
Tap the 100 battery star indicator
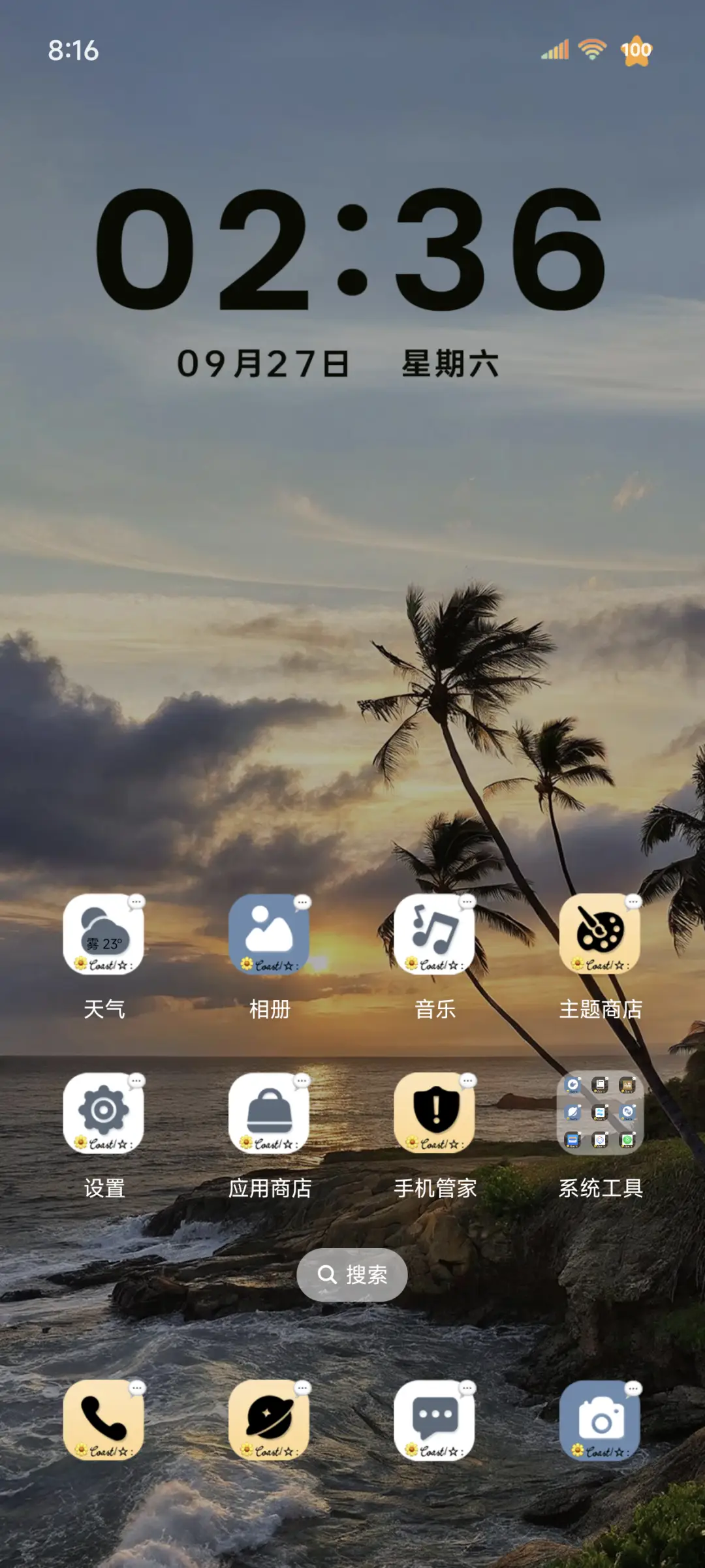point(638,50)
